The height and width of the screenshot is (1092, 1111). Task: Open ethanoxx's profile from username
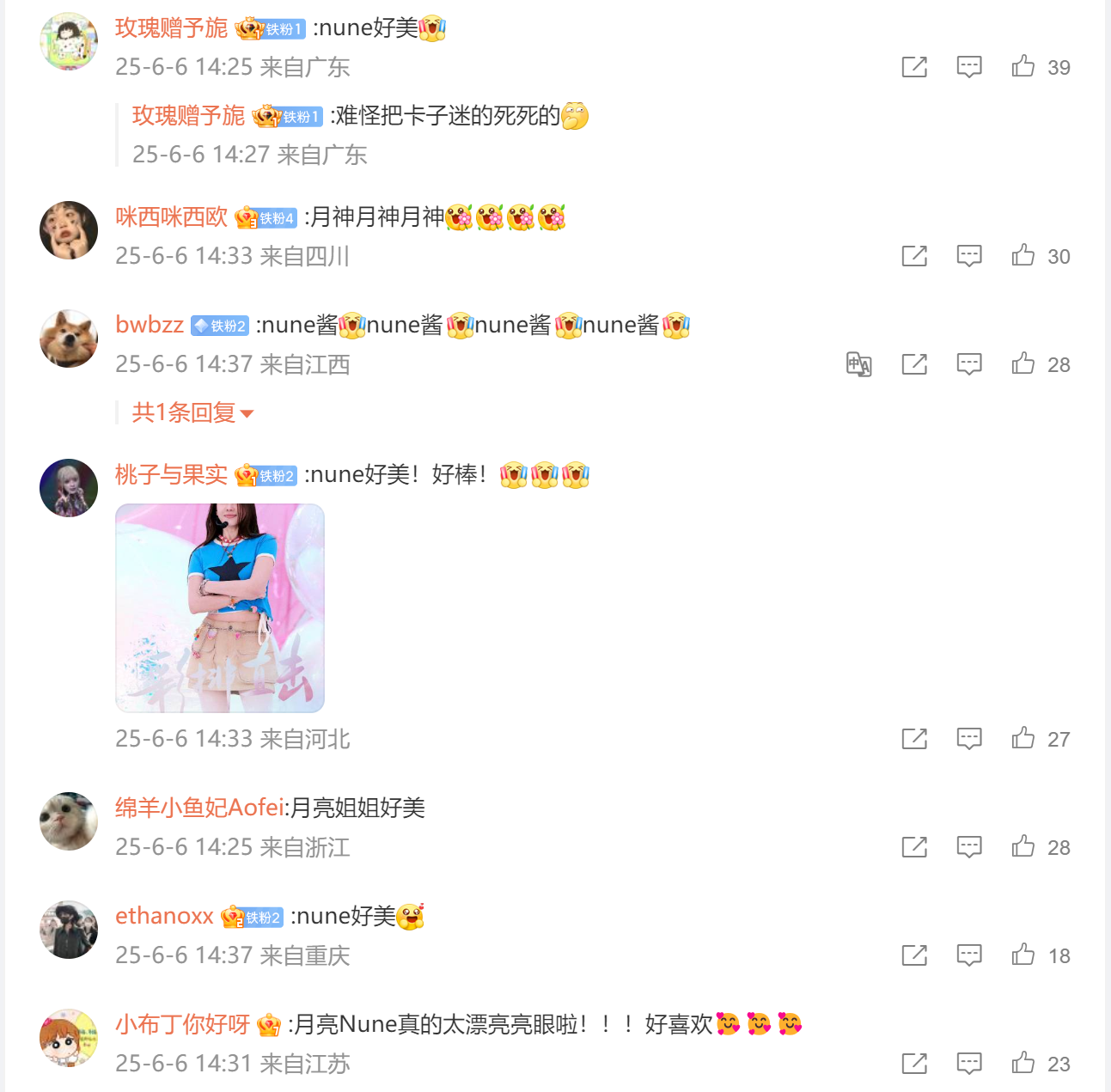[x=164, y=916]
